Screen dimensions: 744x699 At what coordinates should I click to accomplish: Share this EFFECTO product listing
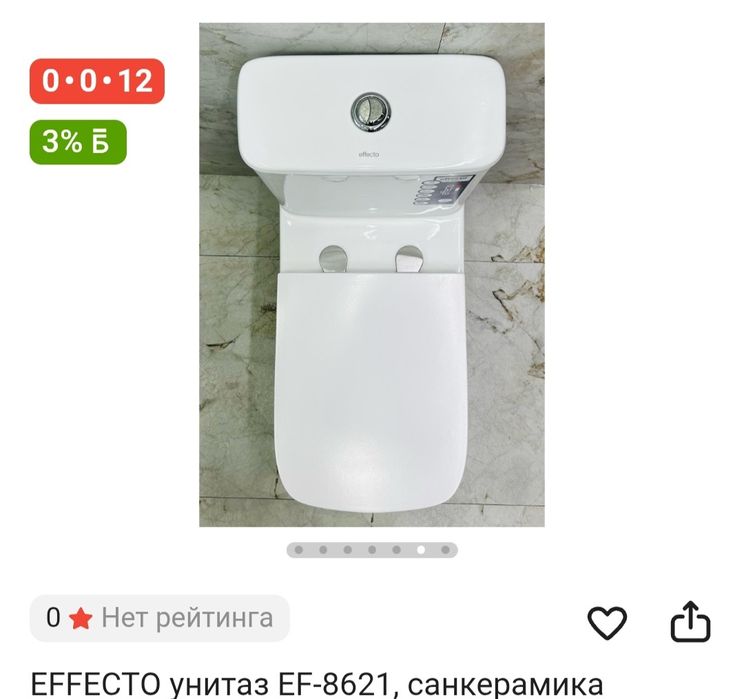[x=689, y=622]
